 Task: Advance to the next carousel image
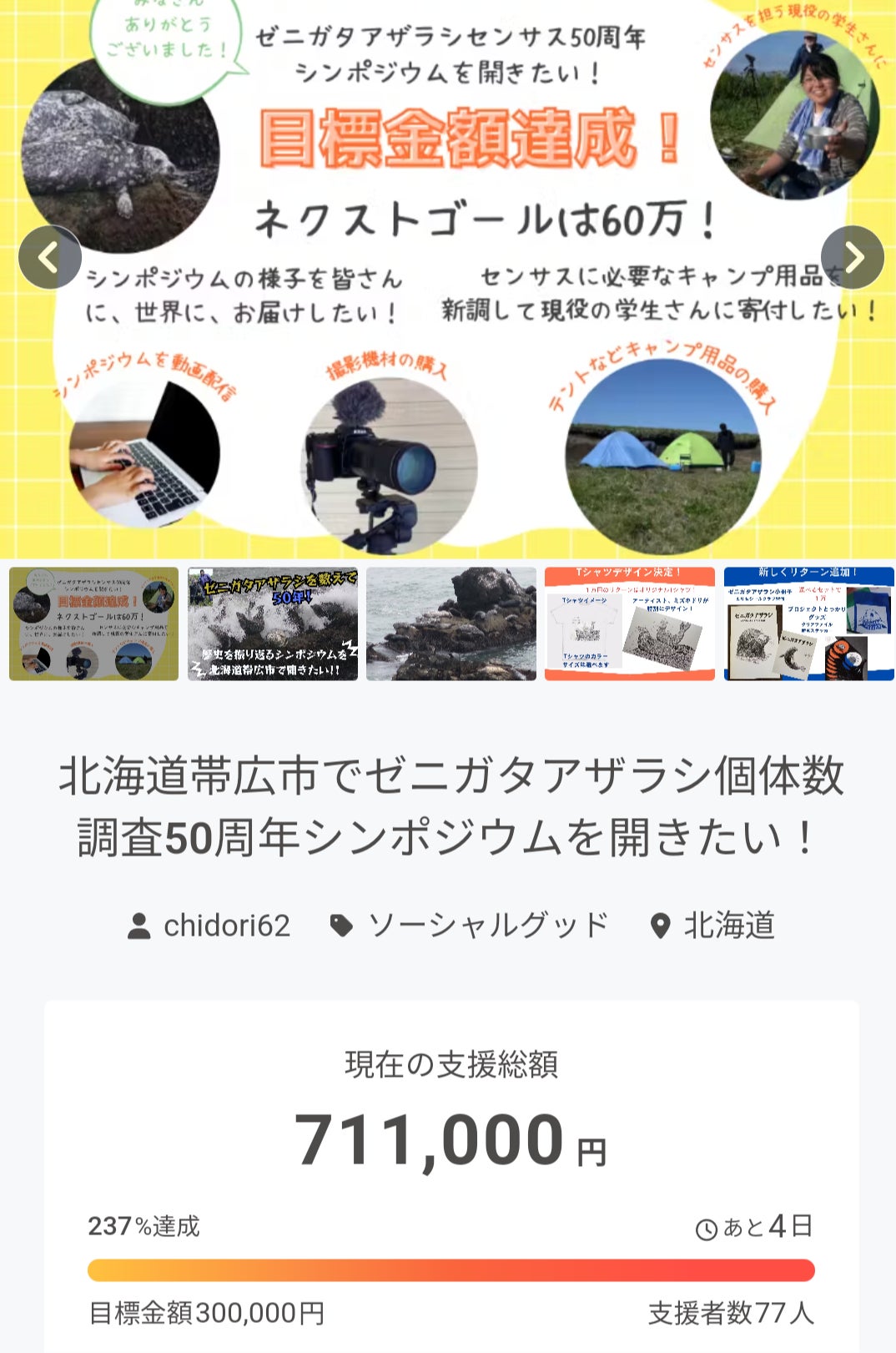[852, 258]
